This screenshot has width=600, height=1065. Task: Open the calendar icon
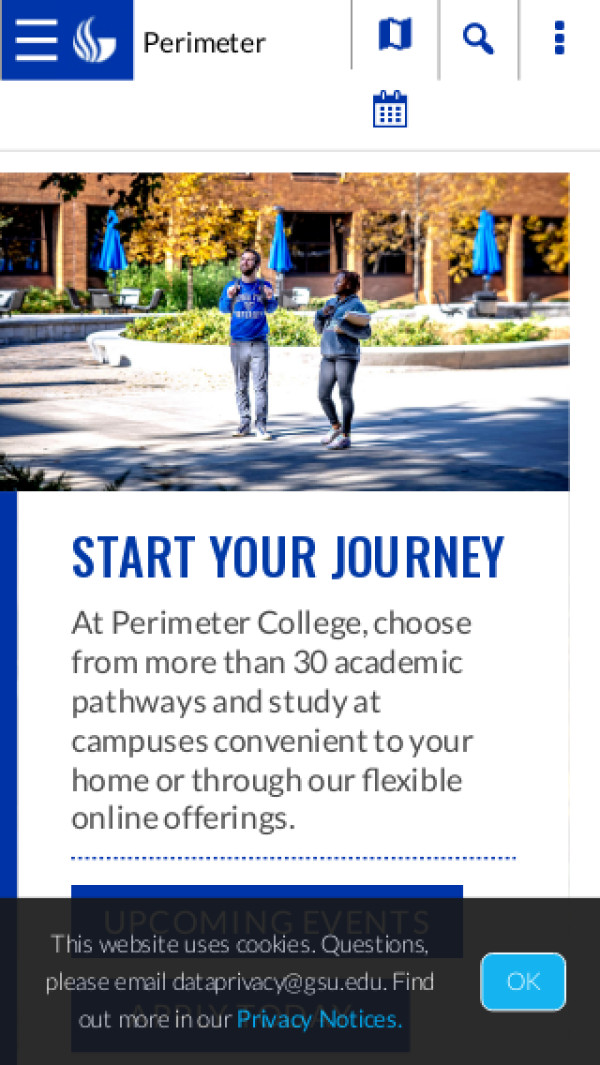(x=389, y=110)
